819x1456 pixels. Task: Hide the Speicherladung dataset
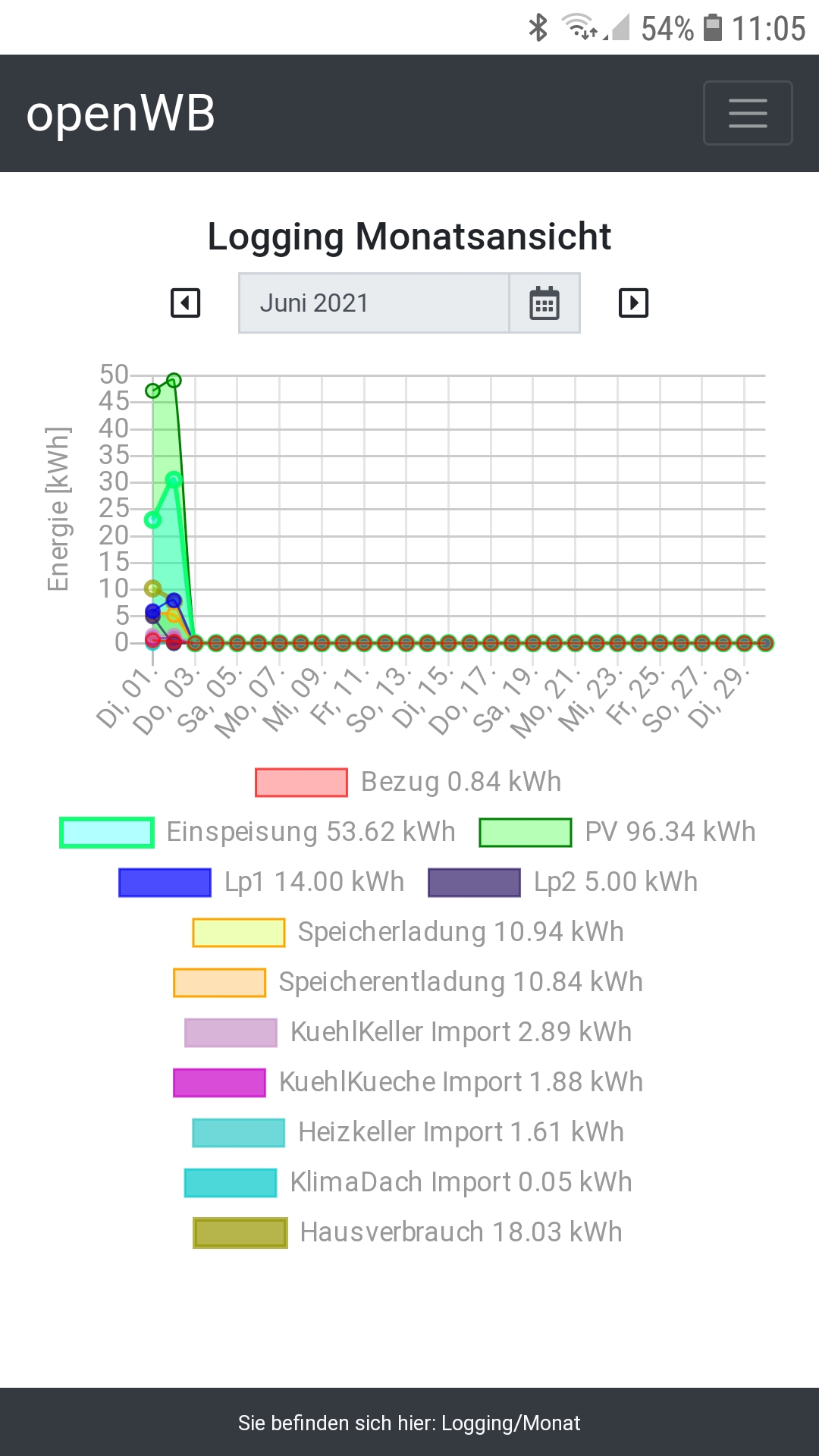point(409,932)
